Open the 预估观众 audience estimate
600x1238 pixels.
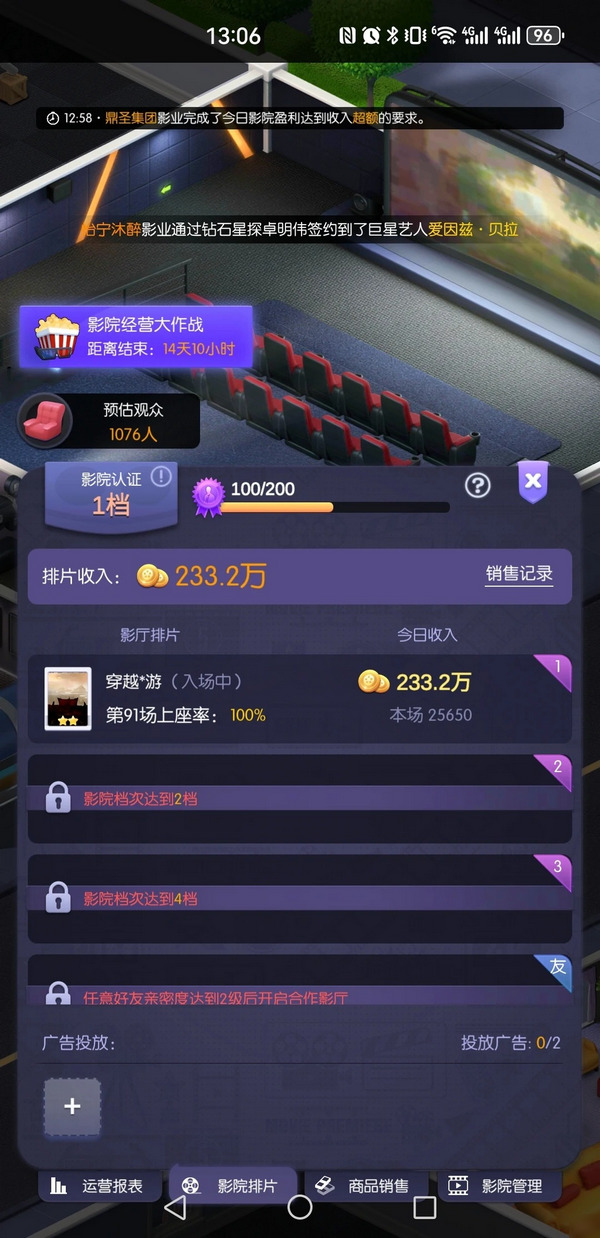point(109,421)
